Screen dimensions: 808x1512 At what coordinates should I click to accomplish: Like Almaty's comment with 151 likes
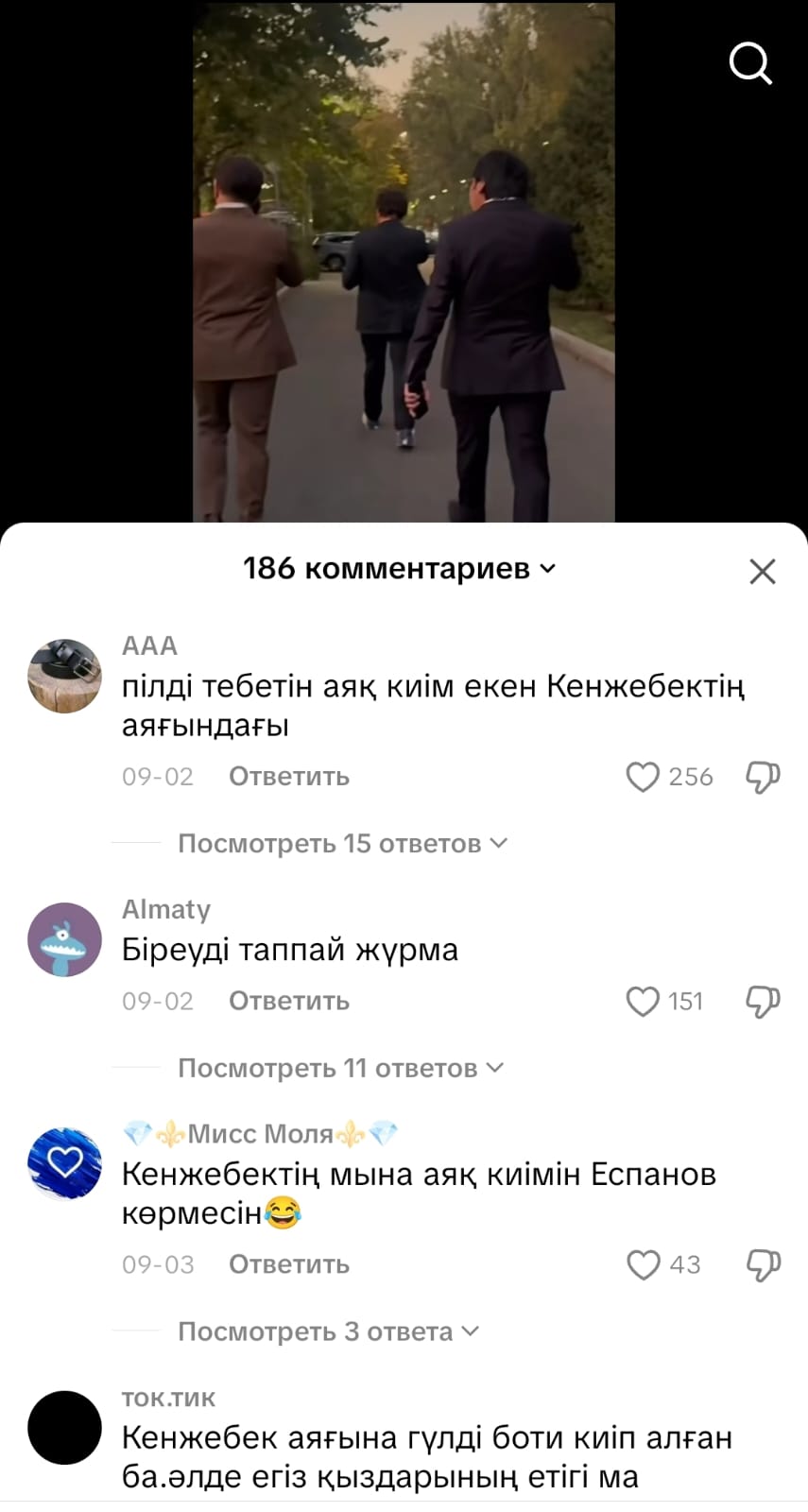[643, 1001]
